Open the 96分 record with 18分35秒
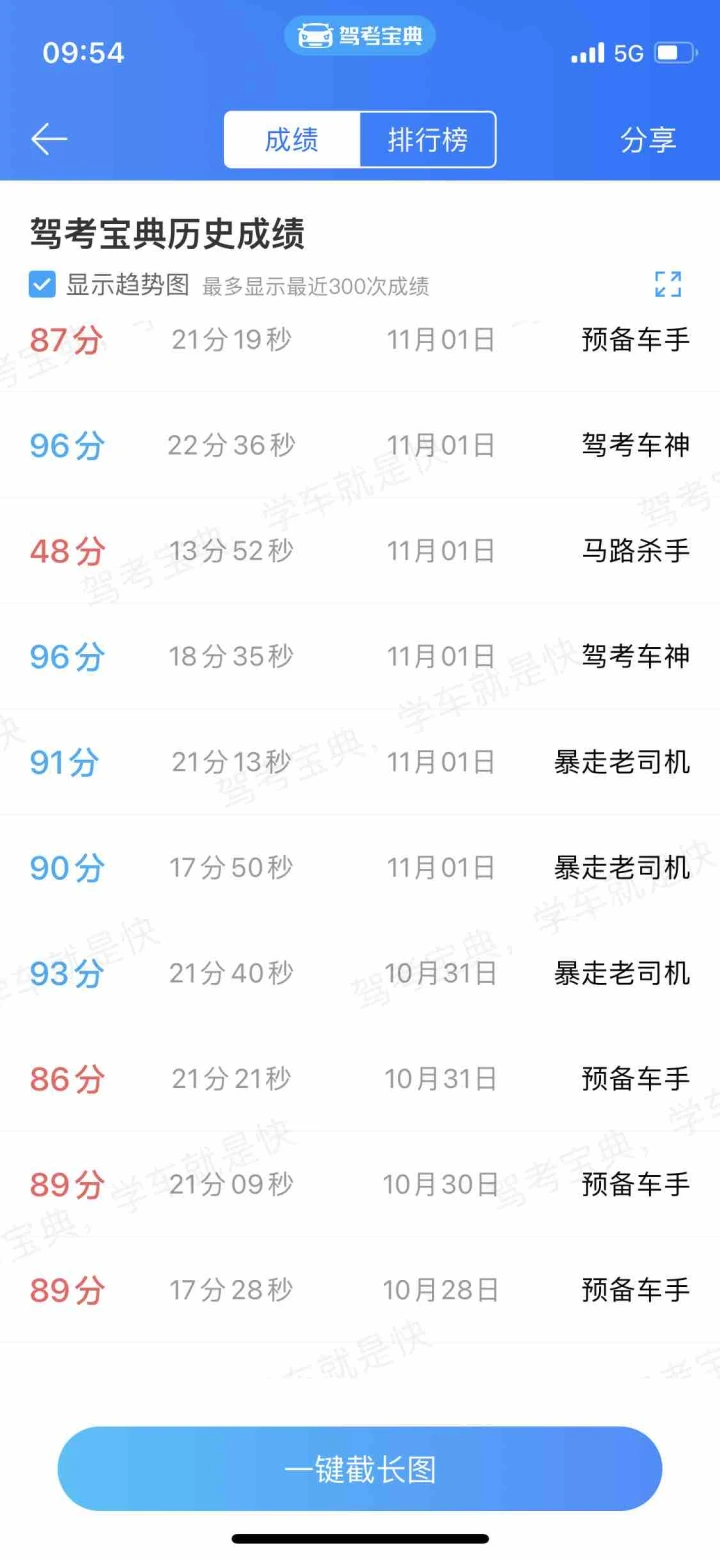 coord(360,657)
